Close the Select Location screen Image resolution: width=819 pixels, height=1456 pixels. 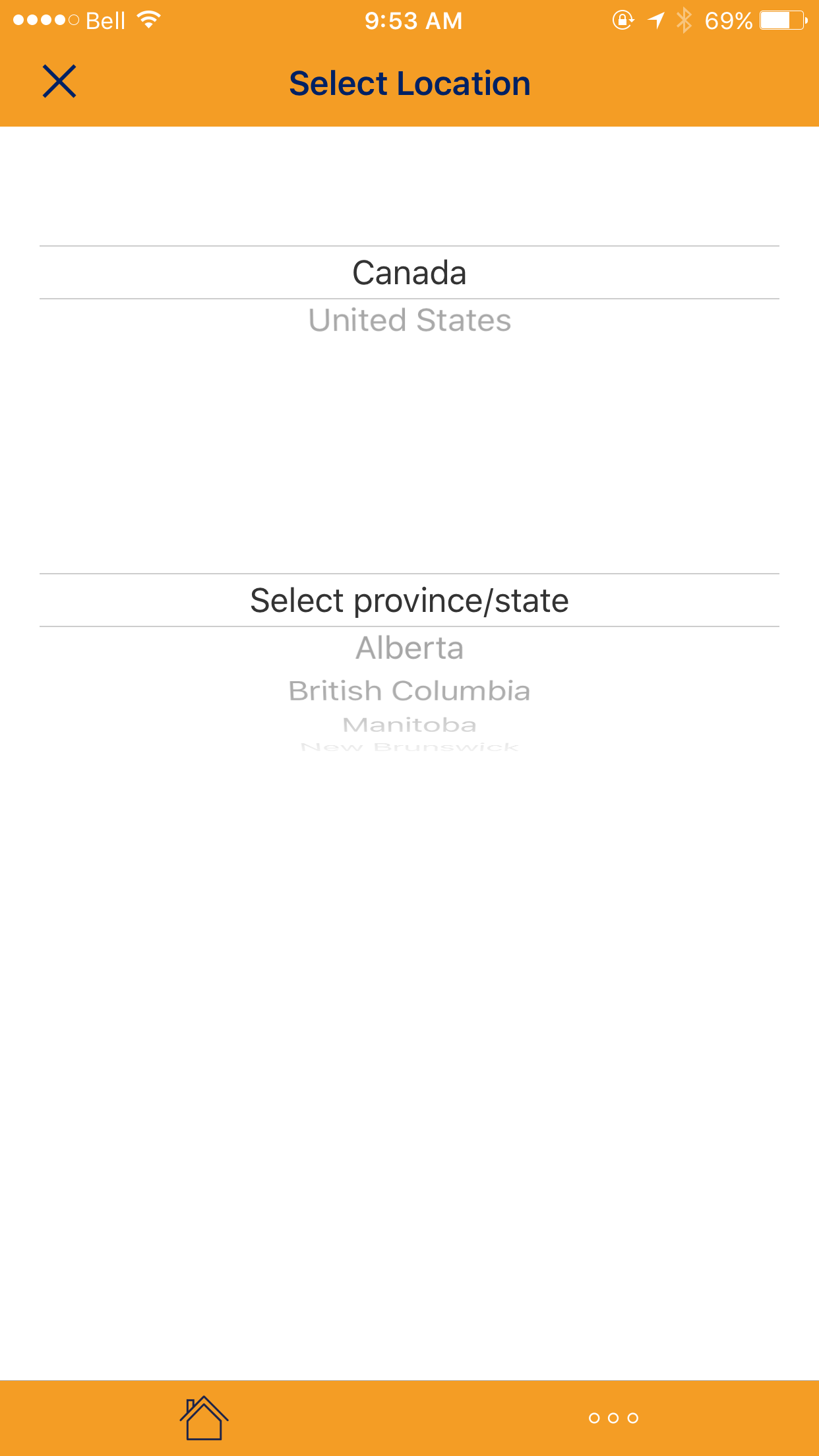pyautogui.click(x=59, y=82)
